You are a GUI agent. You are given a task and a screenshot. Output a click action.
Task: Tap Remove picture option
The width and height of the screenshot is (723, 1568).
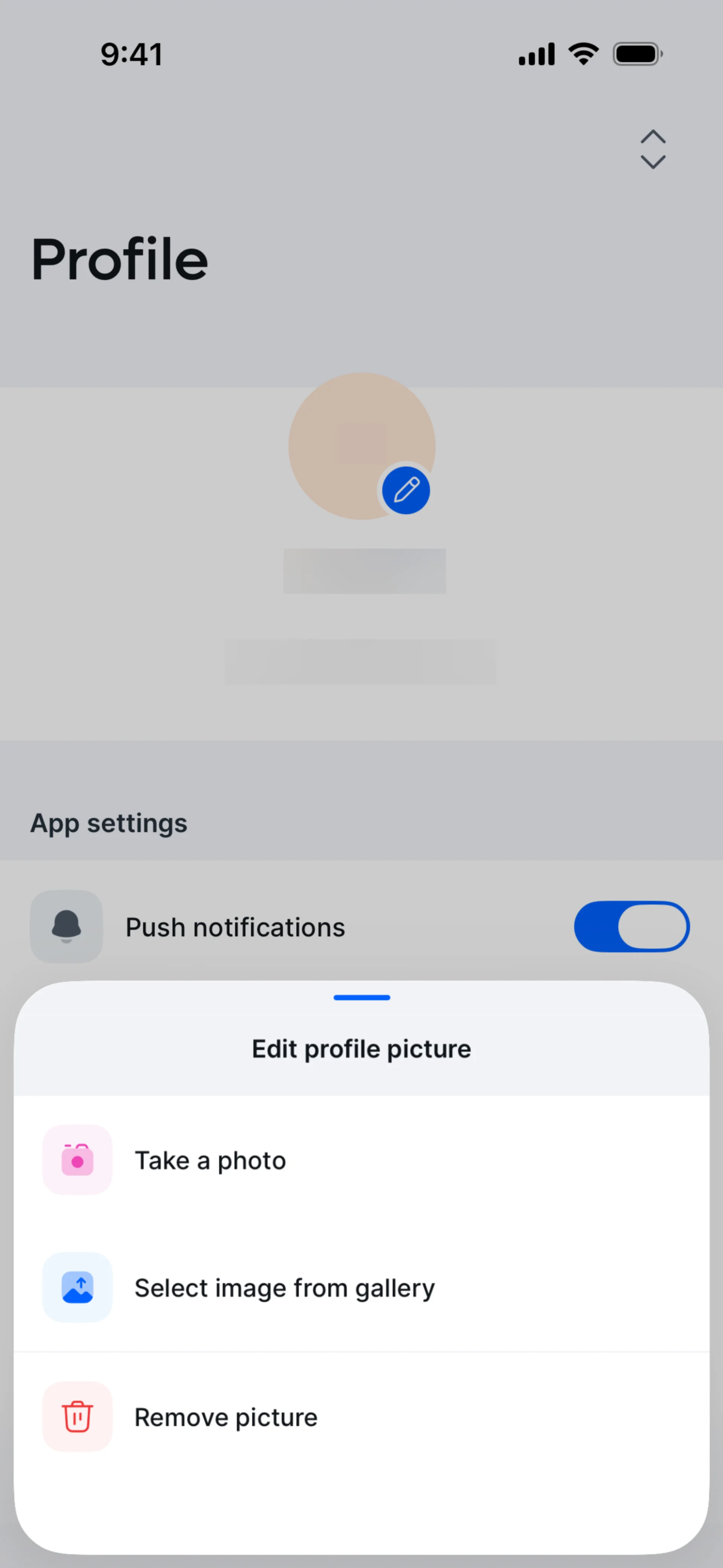[x=226, y=1417]
